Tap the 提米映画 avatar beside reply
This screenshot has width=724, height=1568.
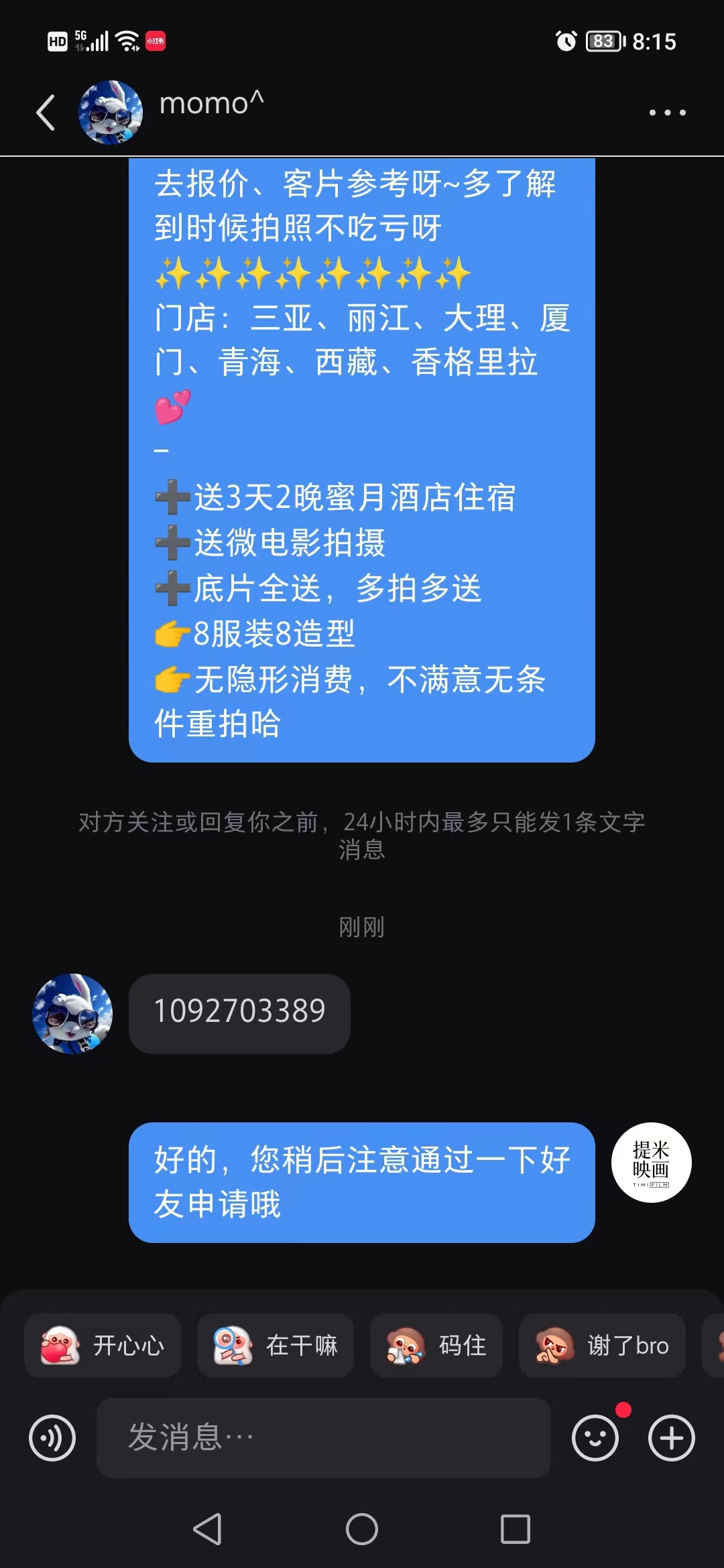651,1163
